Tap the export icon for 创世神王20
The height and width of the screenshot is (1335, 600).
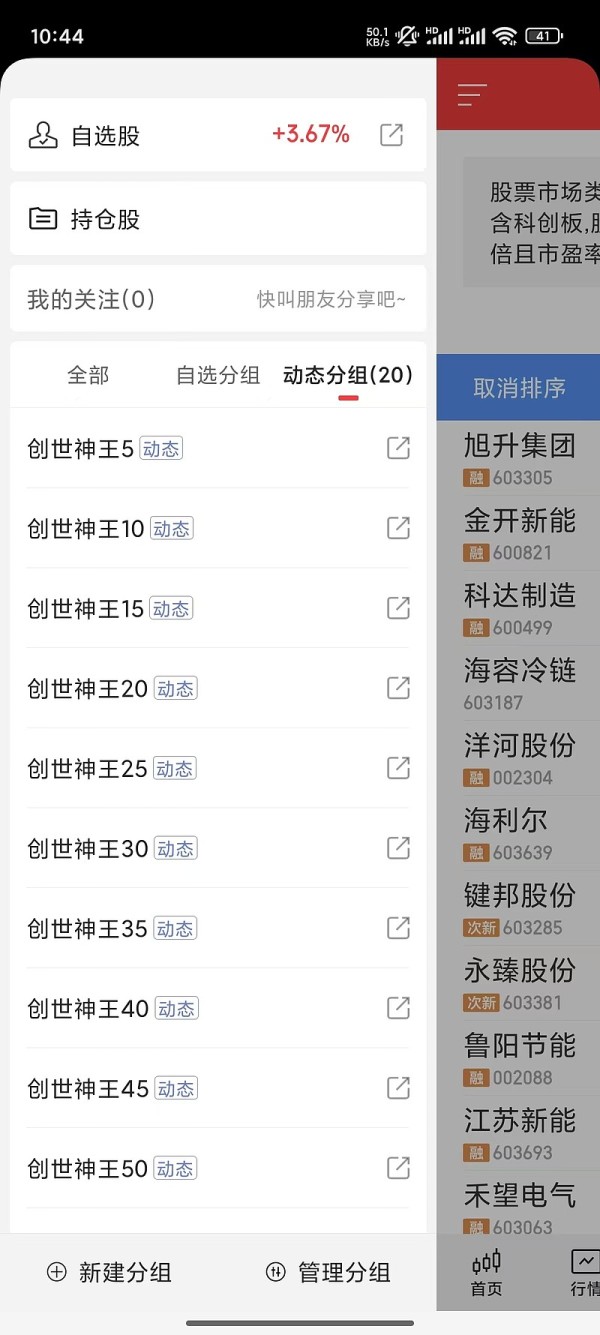click(x=398, y=688)
